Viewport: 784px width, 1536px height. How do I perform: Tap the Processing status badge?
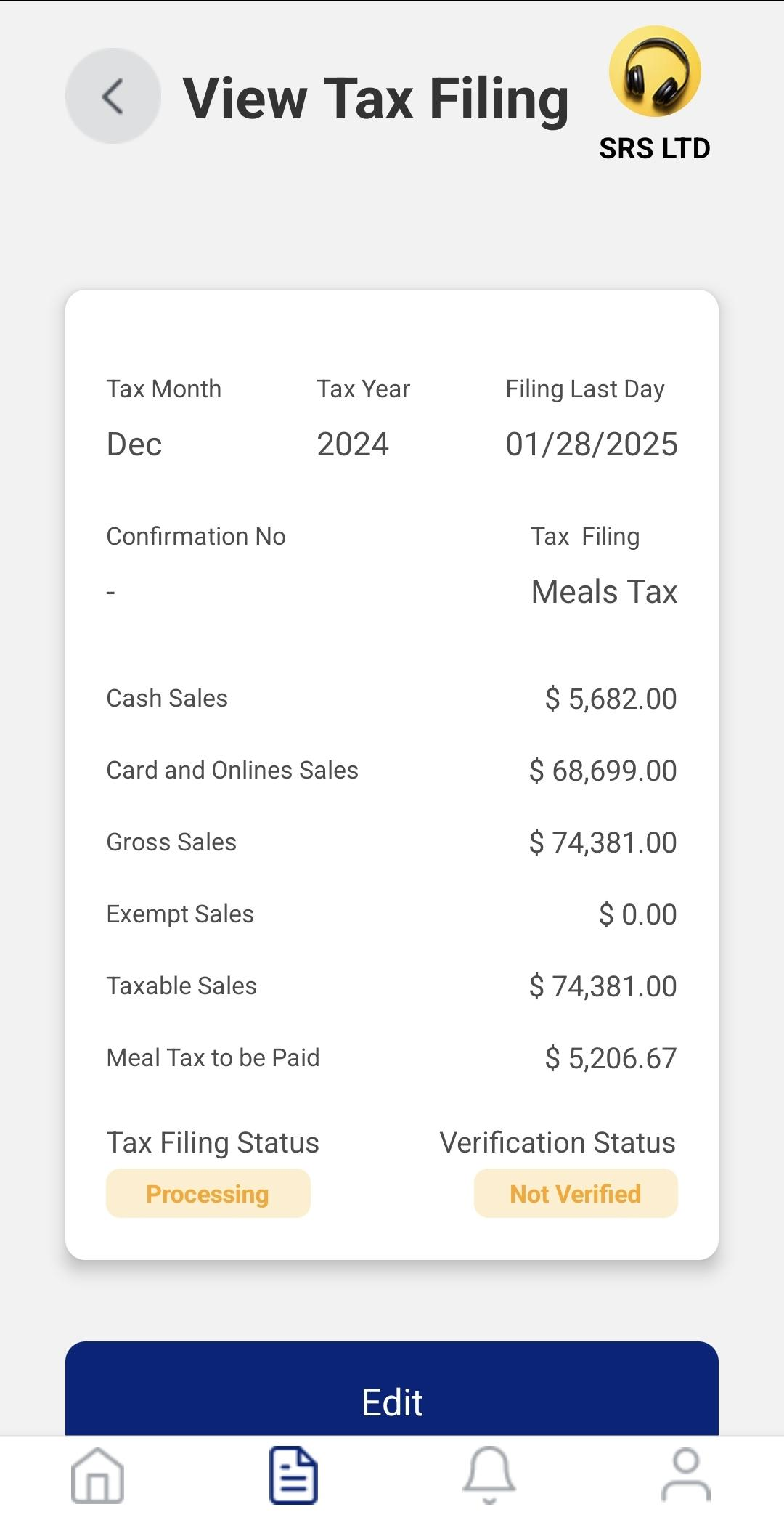[x=208, y=1192]
